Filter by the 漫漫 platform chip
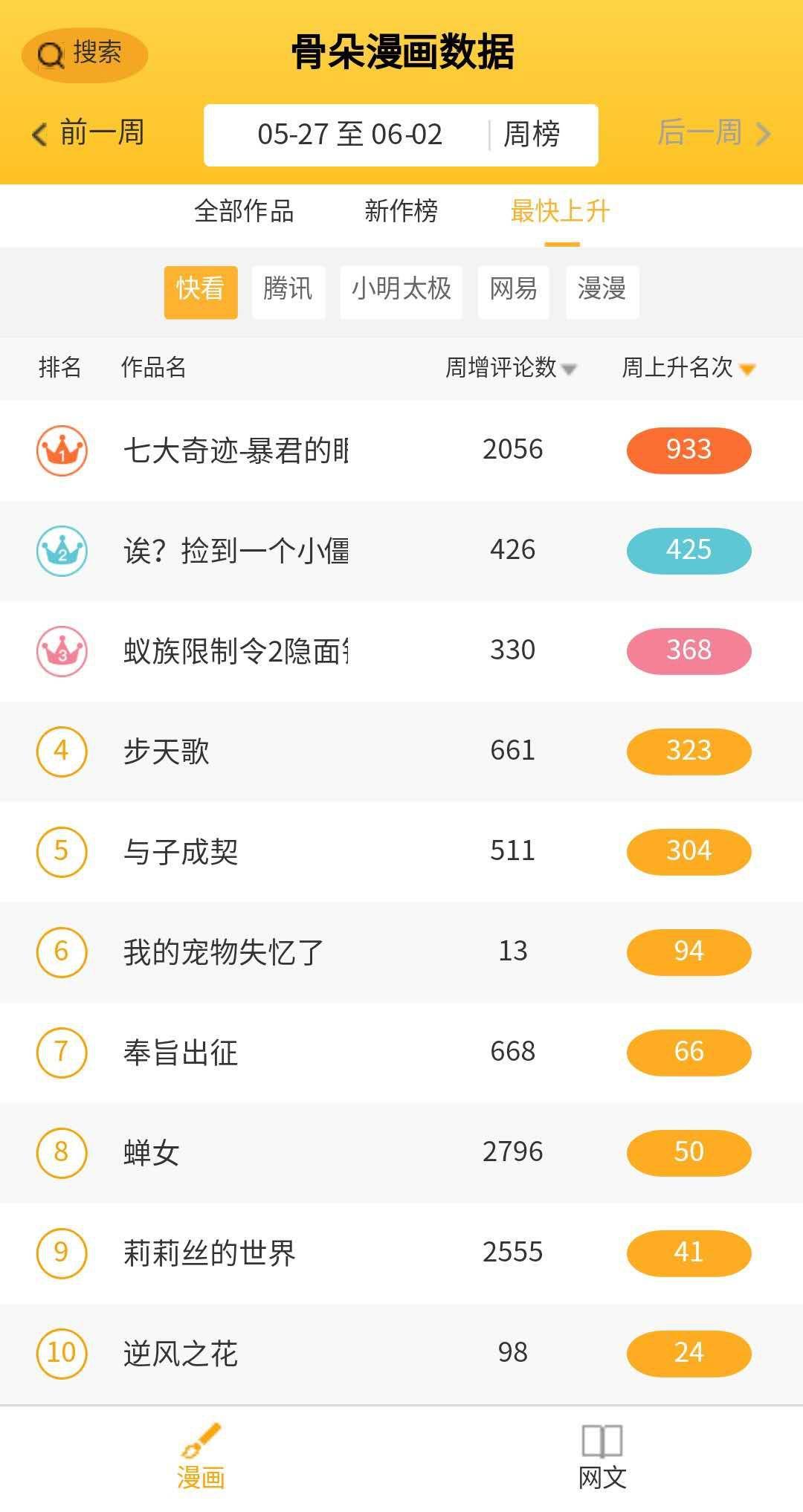Image resolution: width=803 pixels, height=1512 pixels. (602, 291)
